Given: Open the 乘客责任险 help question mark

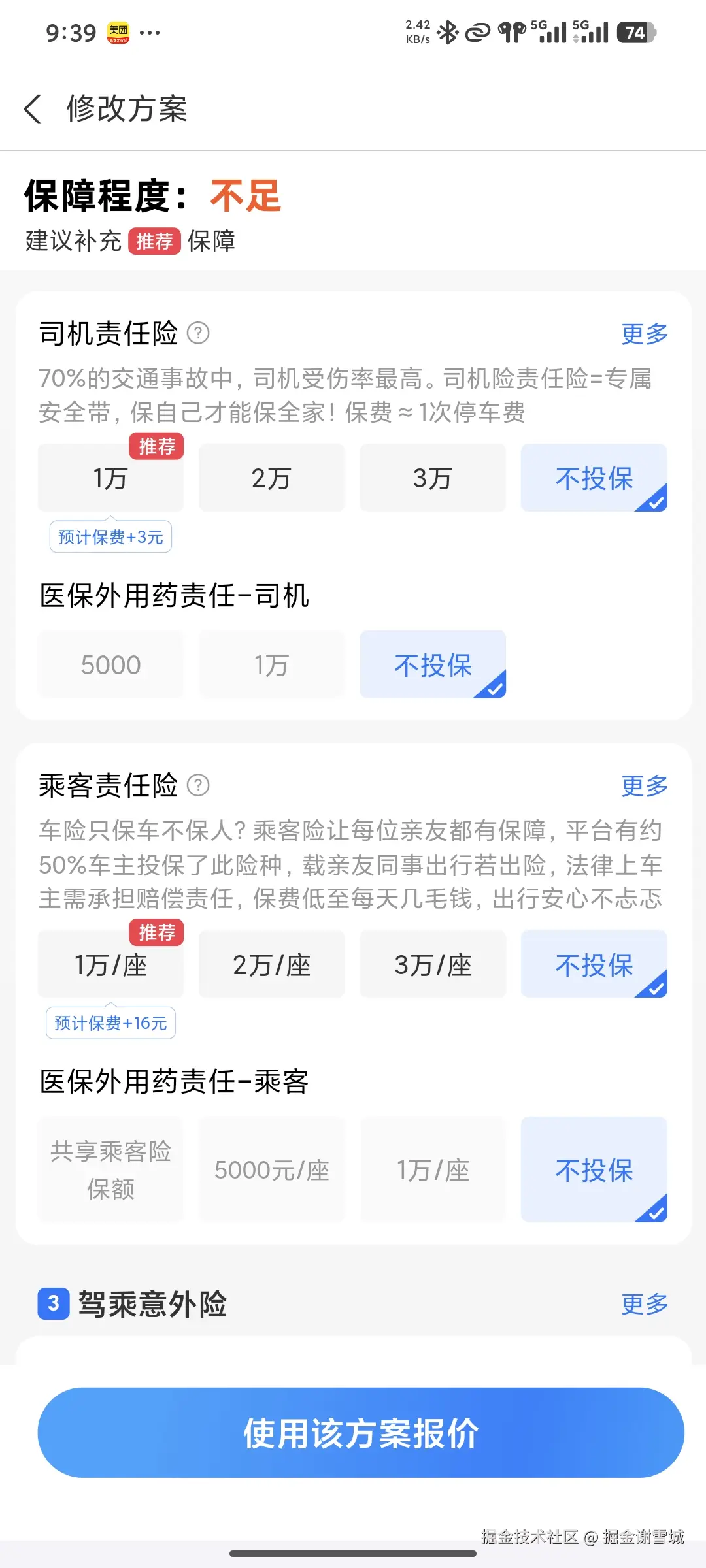Looking at the screenshot, I should tap(199, 786).
